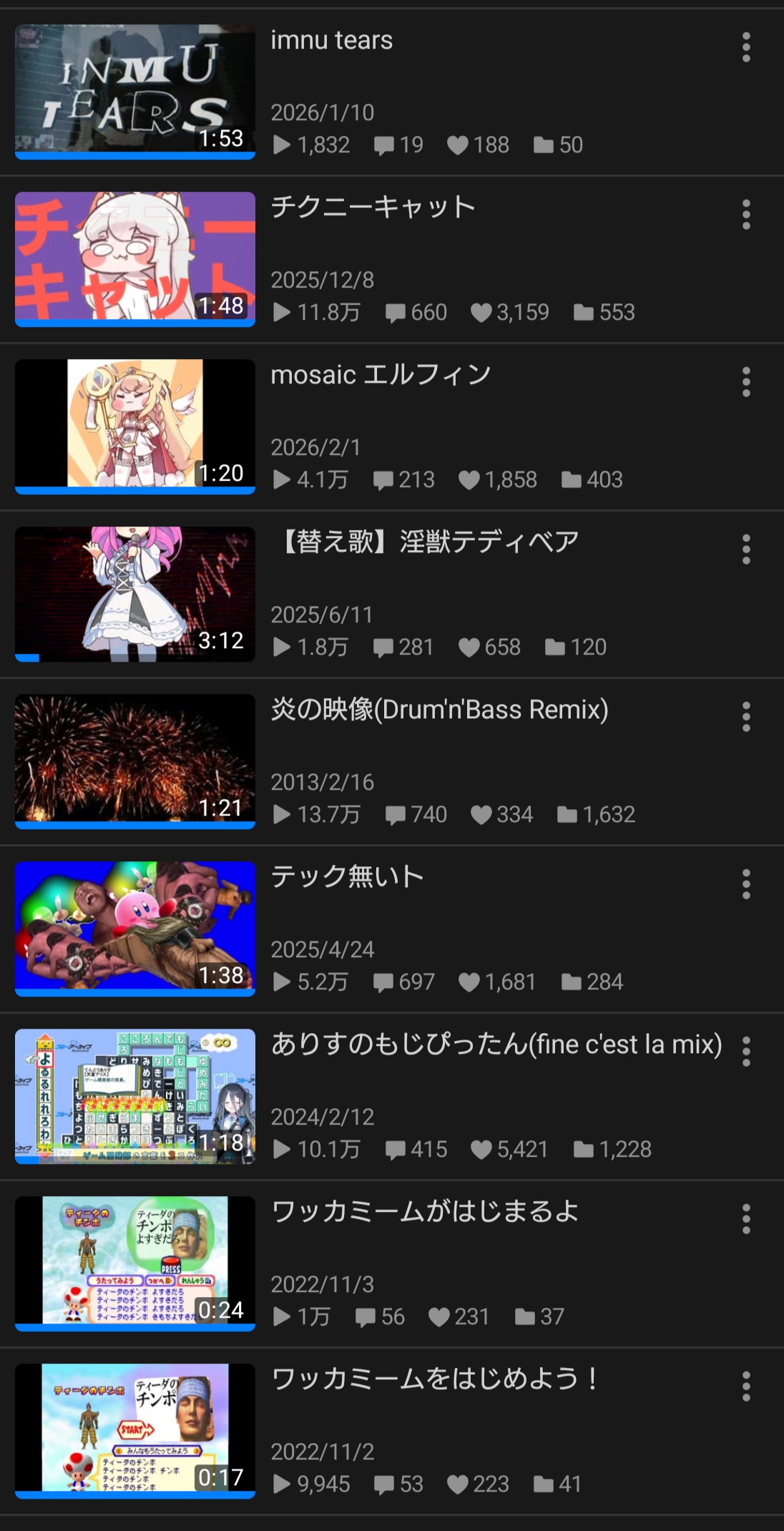Viewport: 784px width, 1531px height.
Task: Tap the three-dot menu for 淫獣テディベア
Action: [746, 549]
